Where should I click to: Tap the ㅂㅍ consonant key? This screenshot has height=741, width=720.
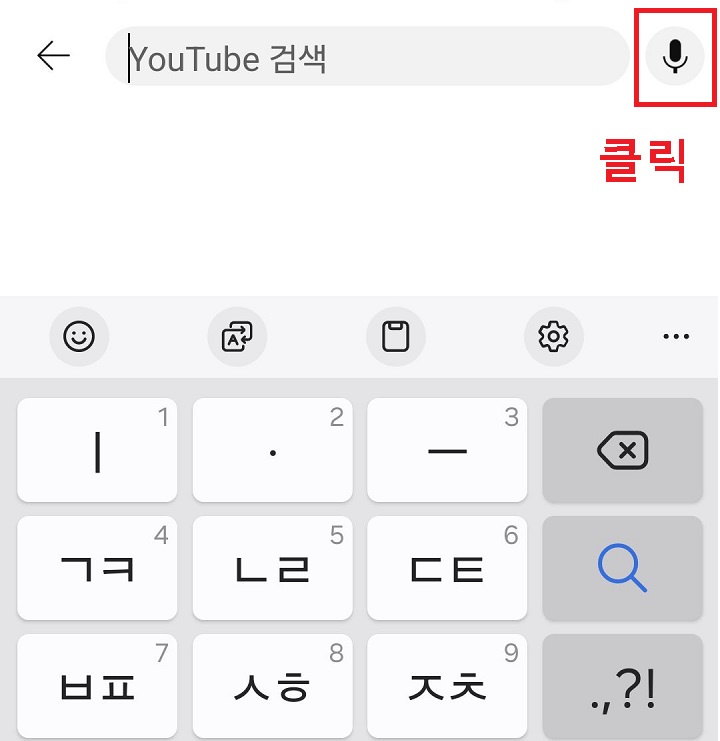[96, 686]
